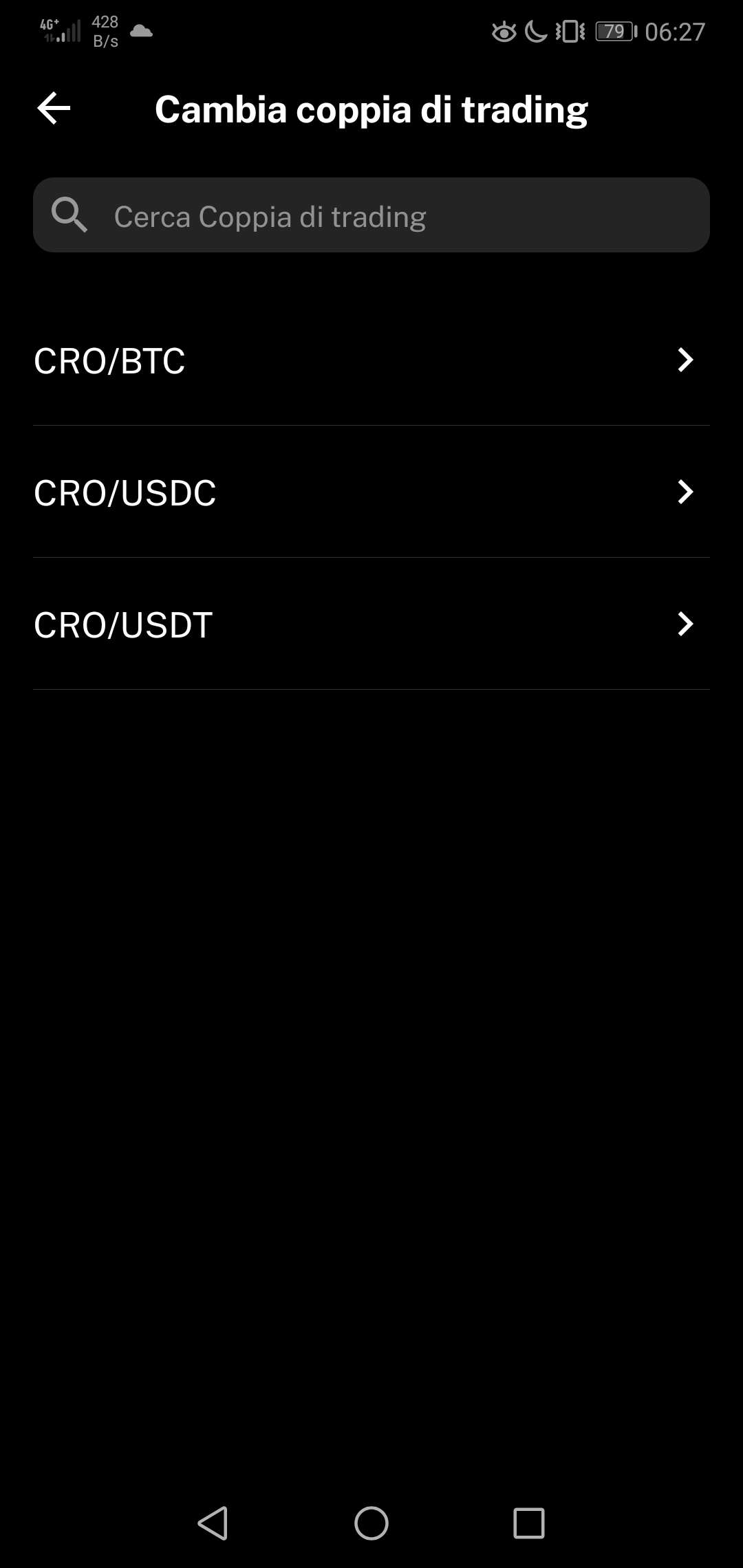Image resolution: width=743 pixels, height=1568 pixels.
Task: Open the CRO/USDT trading pair
Action: (x=371, y=624)
